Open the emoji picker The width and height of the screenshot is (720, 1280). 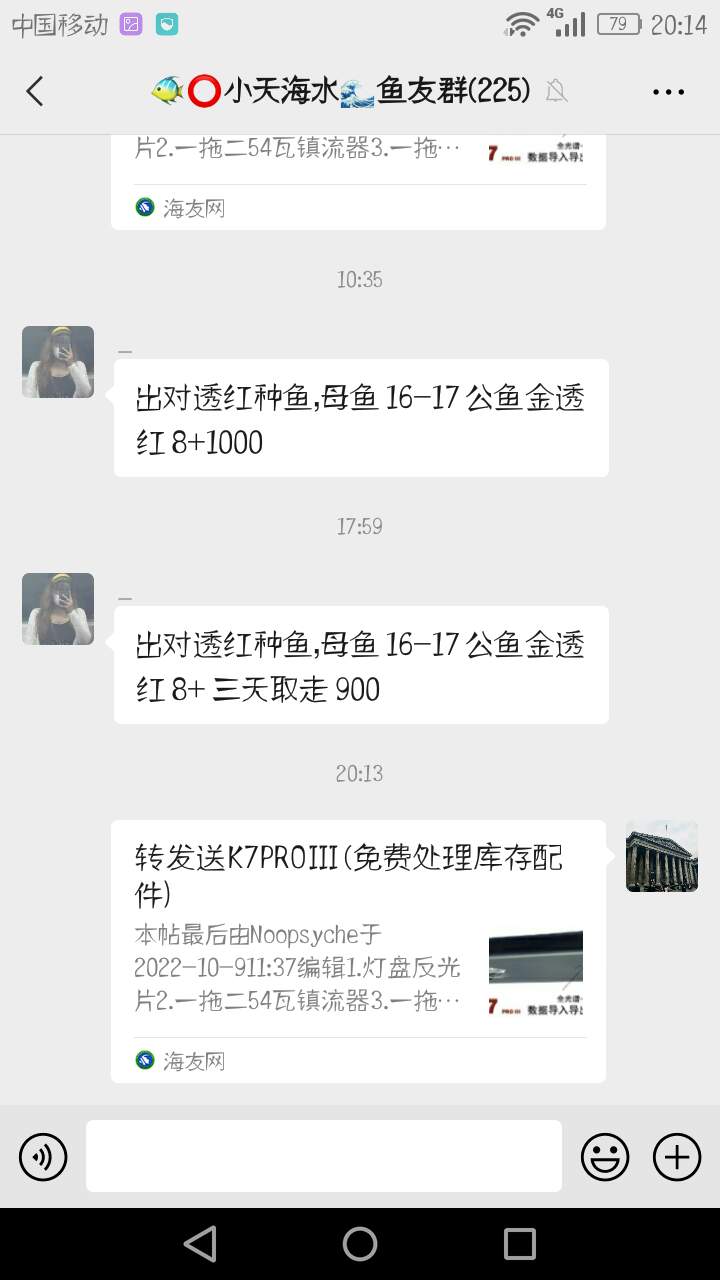(x=605, y=1157)
